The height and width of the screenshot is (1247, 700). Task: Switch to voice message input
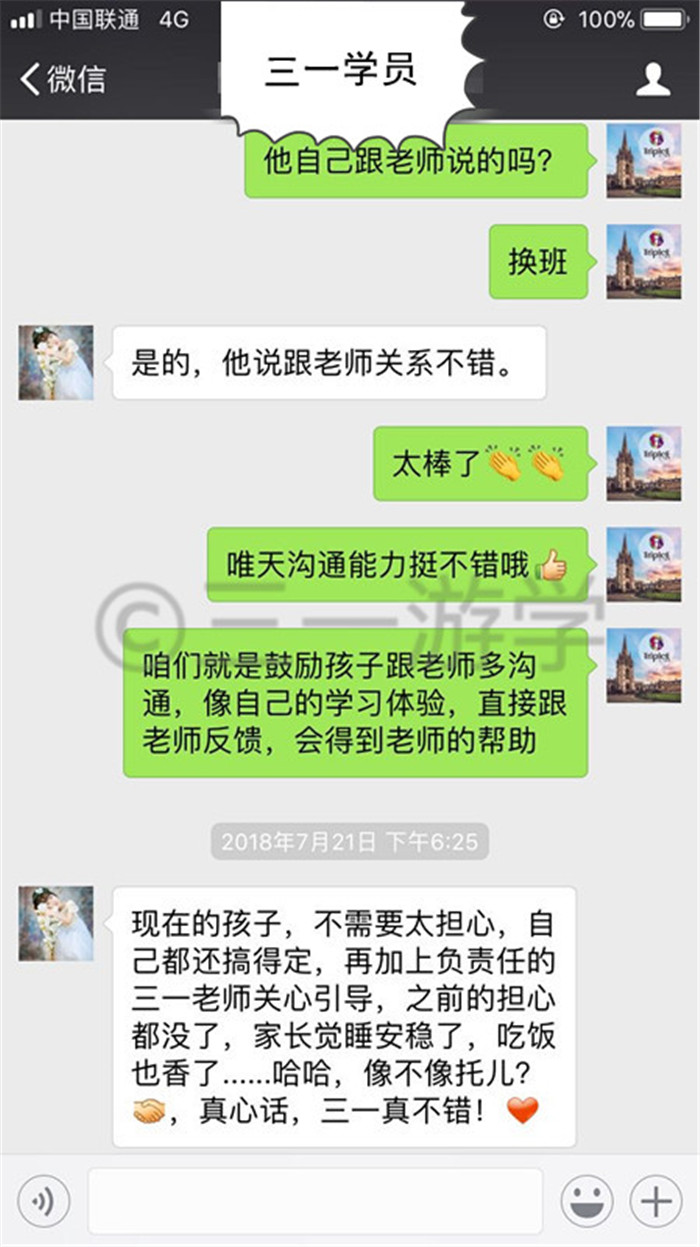44,1201
